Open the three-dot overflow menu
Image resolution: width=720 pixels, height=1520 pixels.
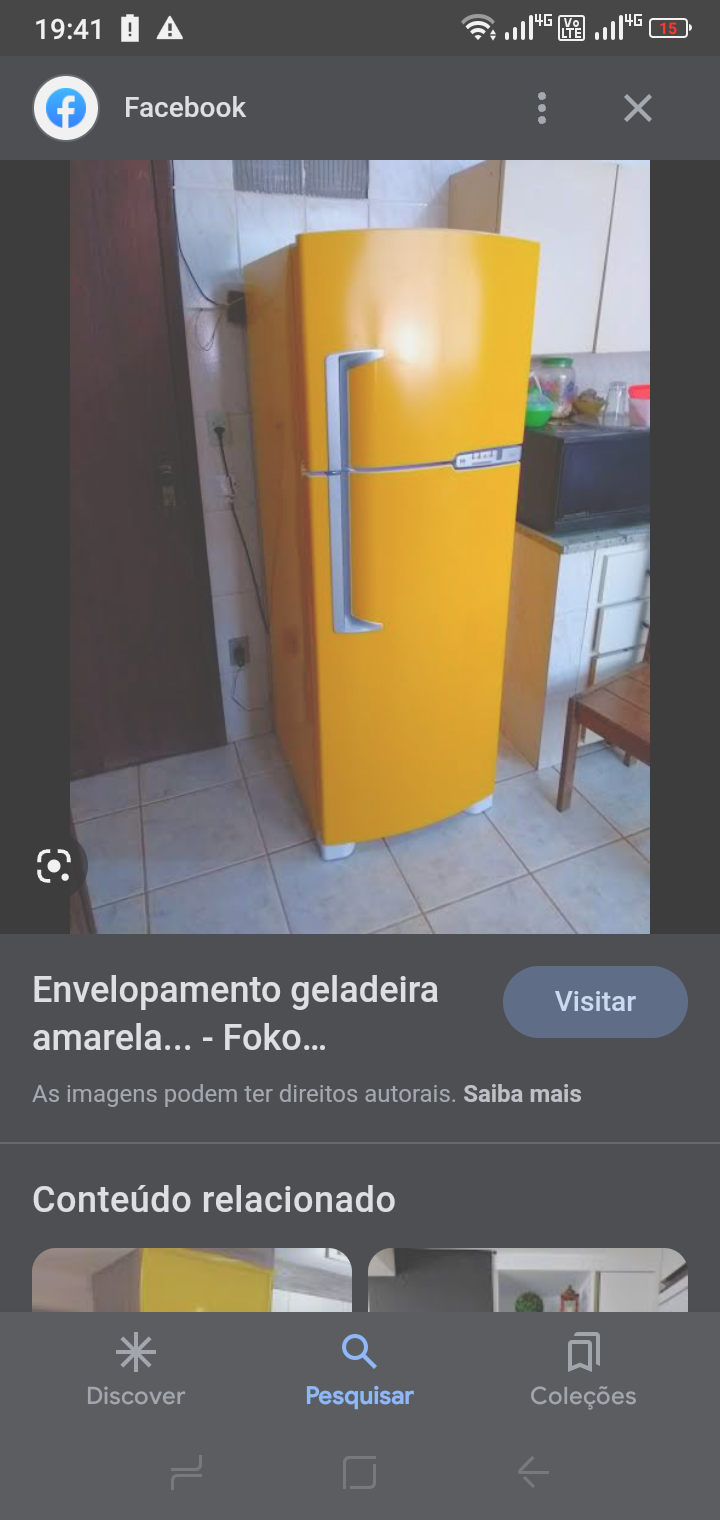point(541,108)
